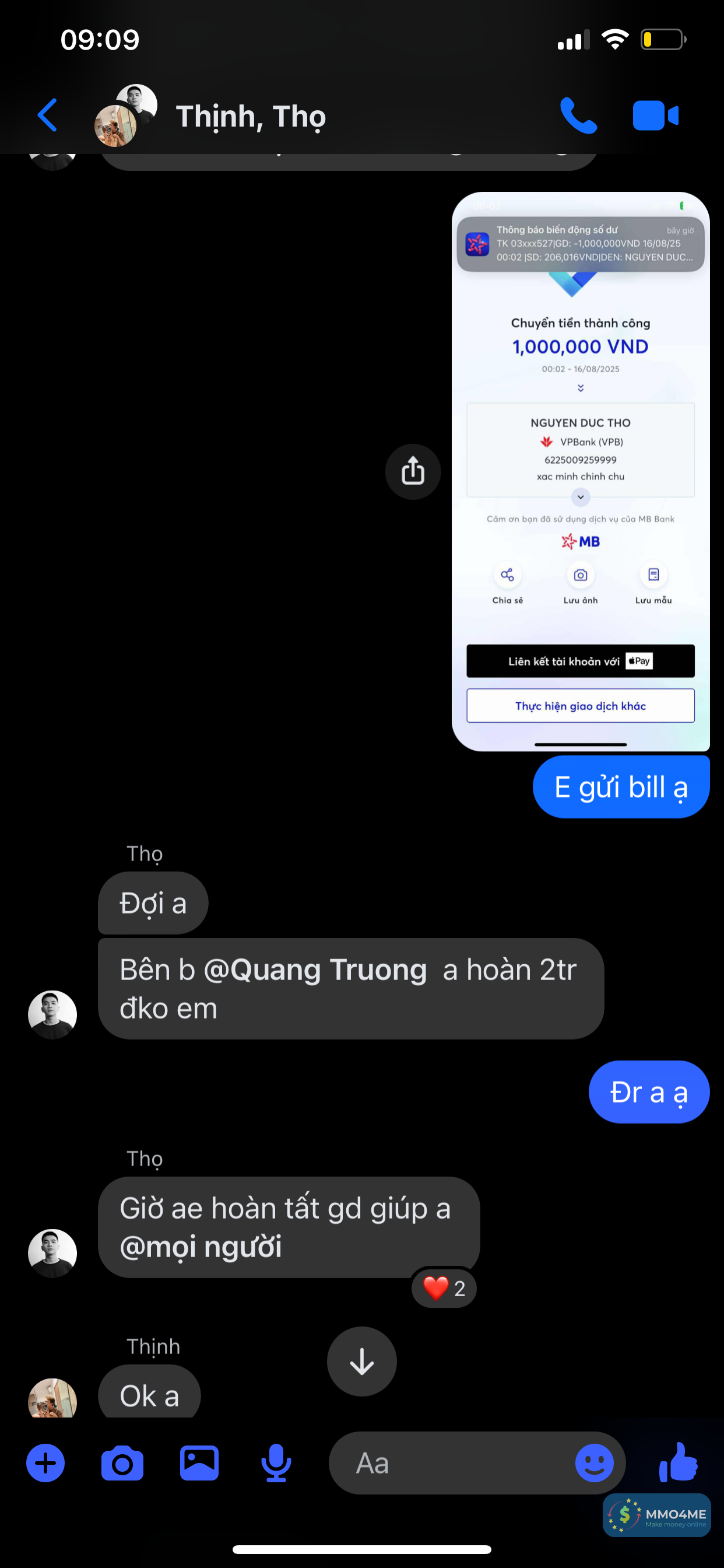Start a voice call with the group
This screenshot has height=1568, width=724.
point(578,115)
